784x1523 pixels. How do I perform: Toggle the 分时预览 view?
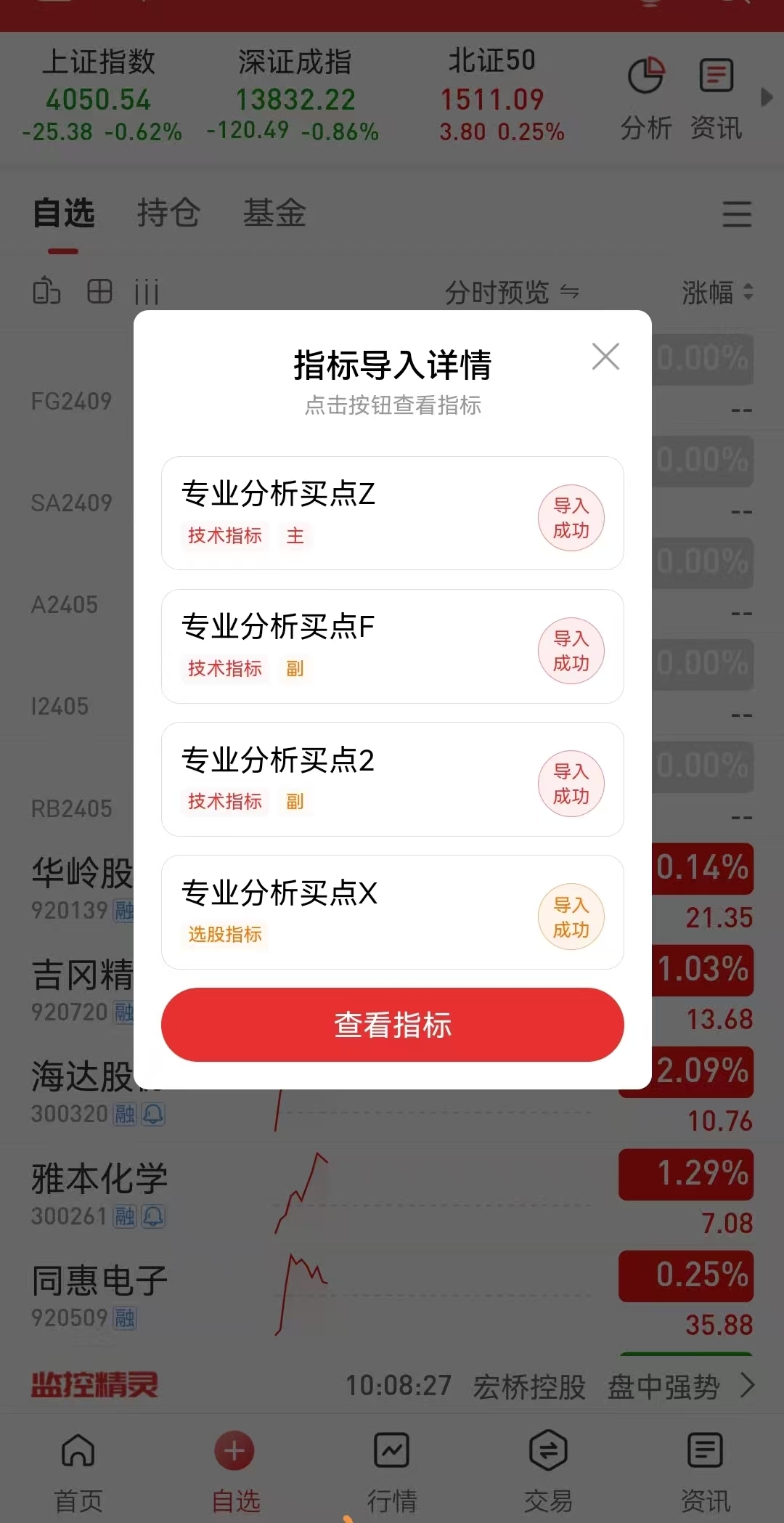511,293
